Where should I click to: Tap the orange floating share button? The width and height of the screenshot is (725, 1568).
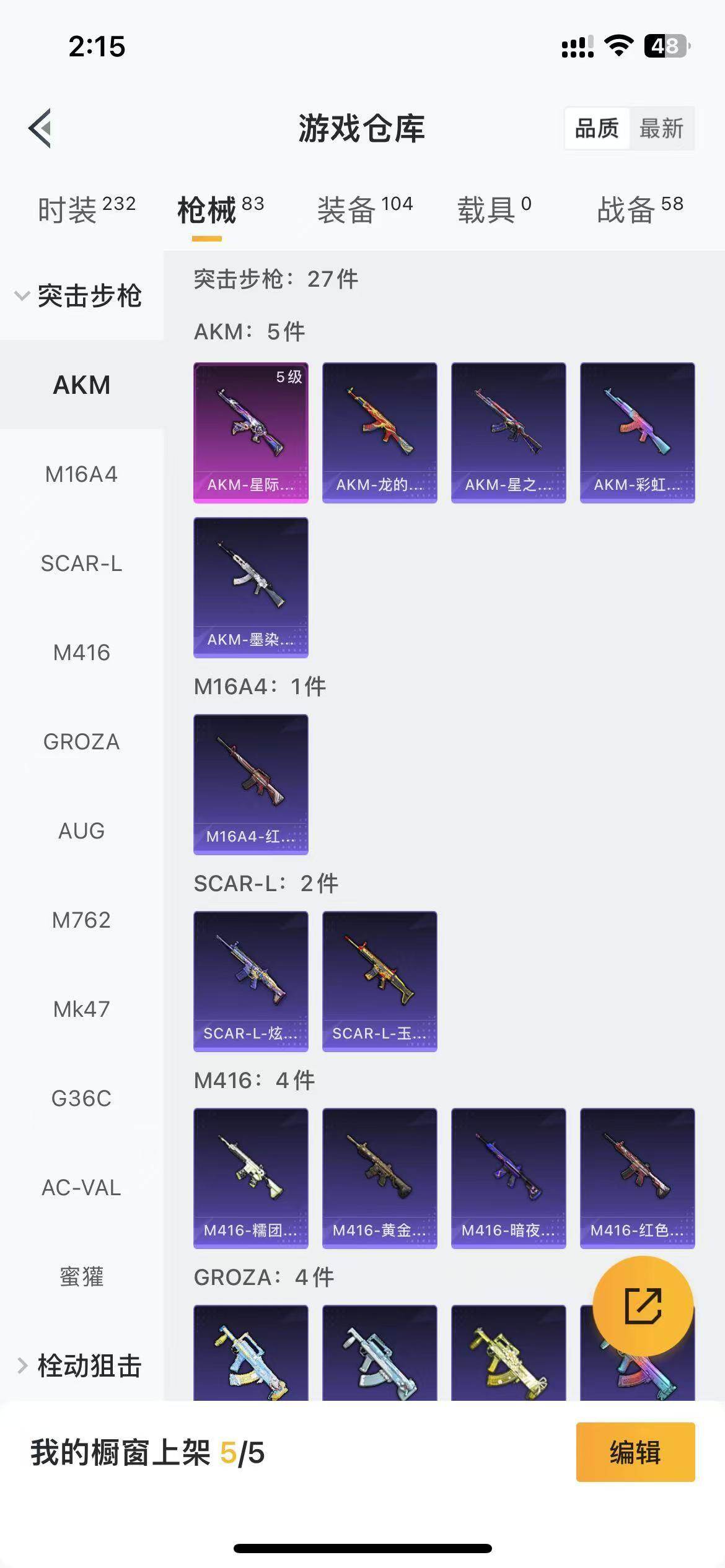coord(643,1306)
